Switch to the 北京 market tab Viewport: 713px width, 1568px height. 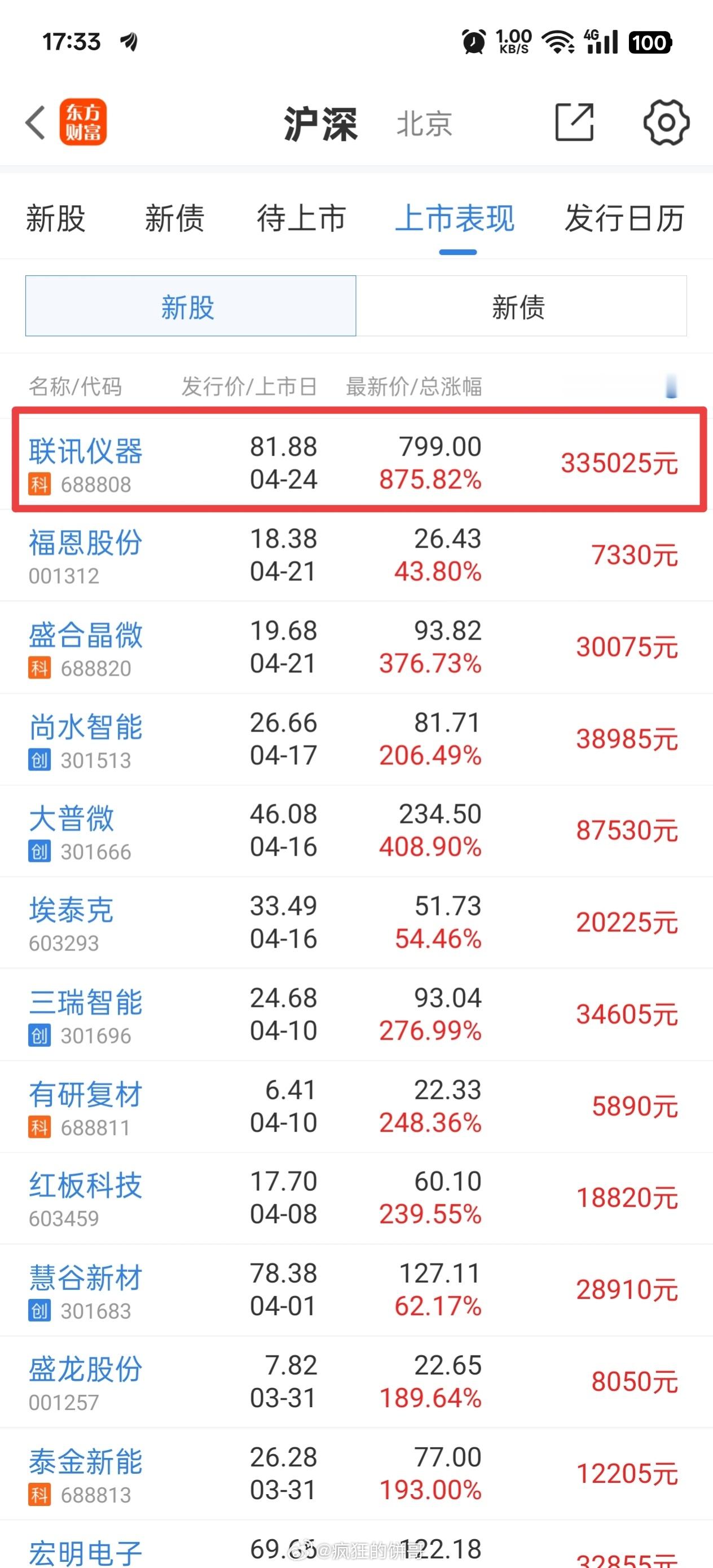point(424,124)
